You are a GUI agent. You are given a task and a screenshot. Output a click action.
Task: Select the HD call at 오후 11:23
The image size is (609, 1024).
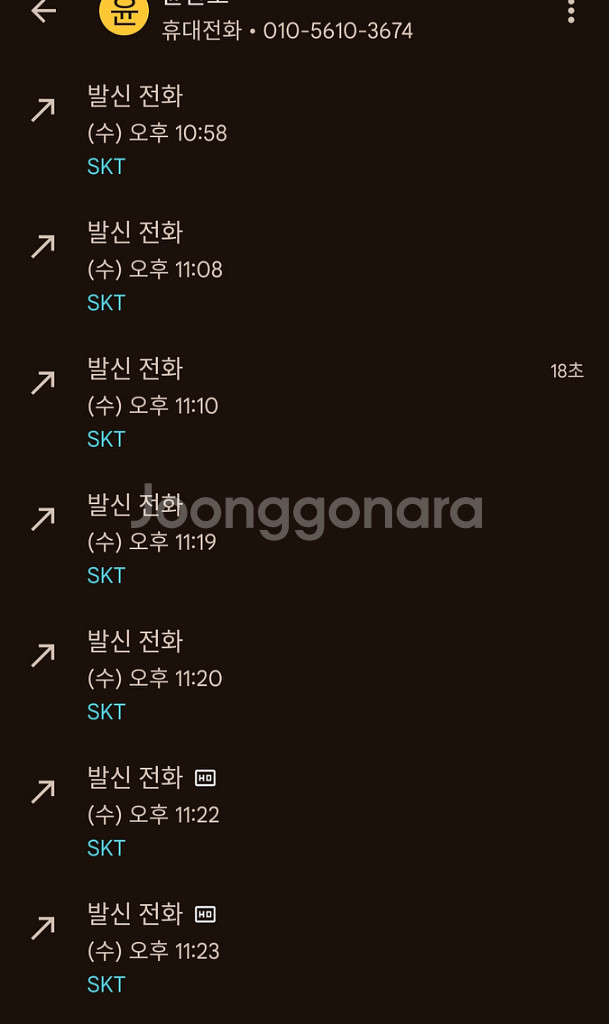tap(300, 948)
